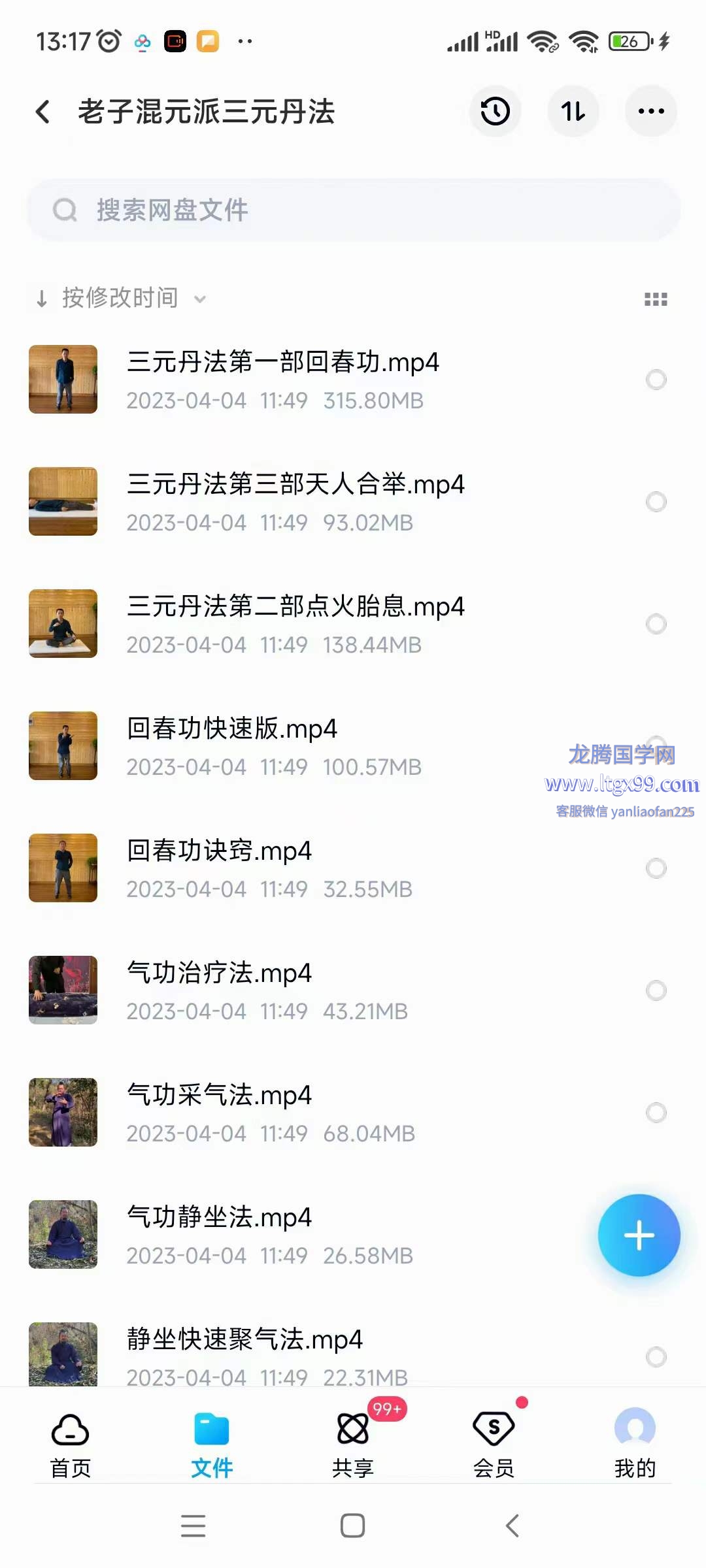
Task: Open 气功治疗法.mp4 video file
Action: (219, 973)
